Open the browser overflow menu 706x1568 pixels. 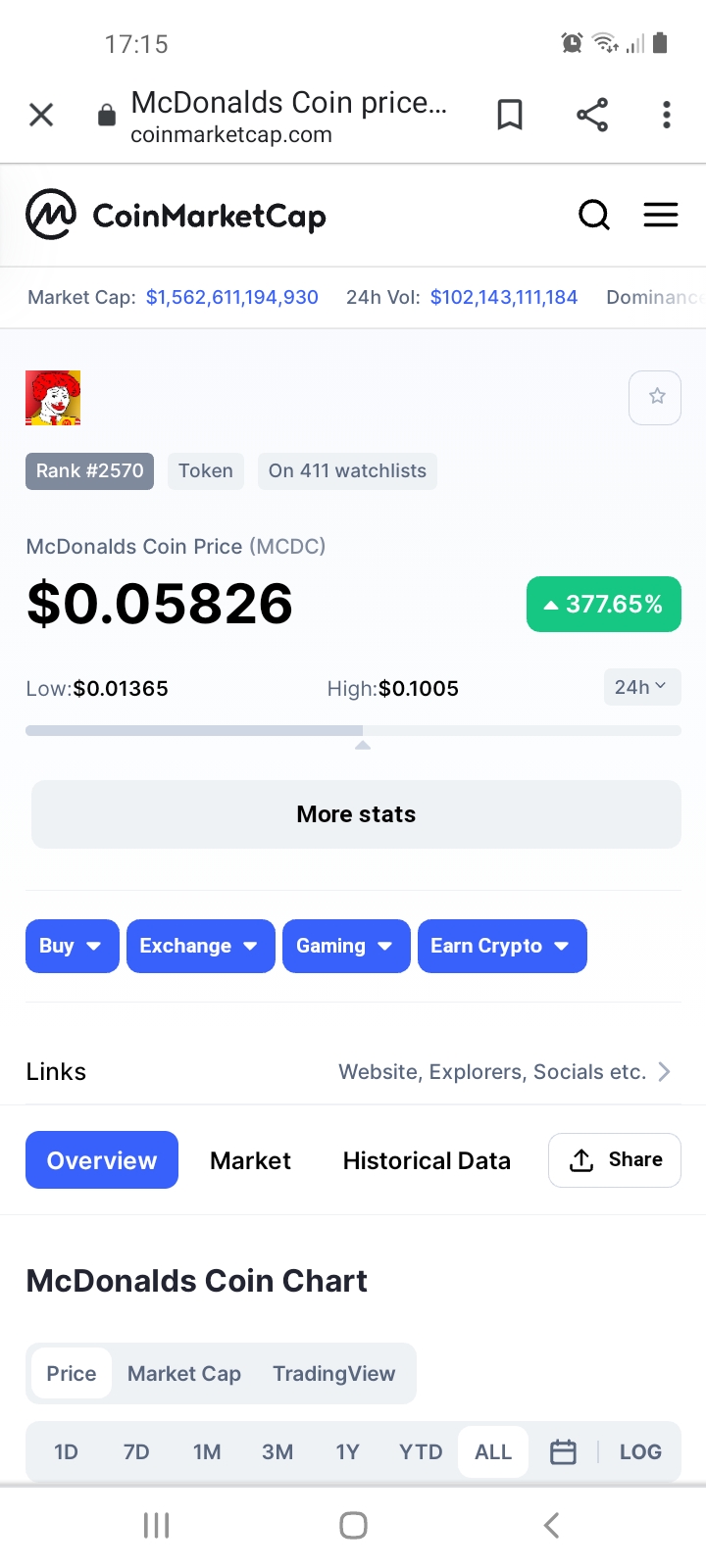click(667, 115)
